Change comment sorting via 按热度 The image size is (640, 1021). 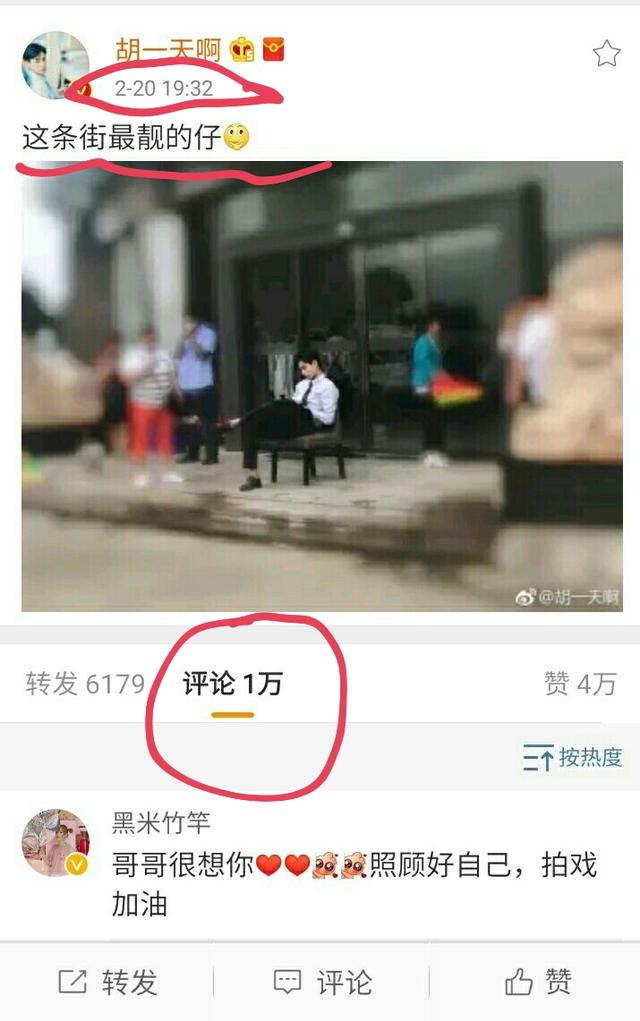[x=573, y=758]
